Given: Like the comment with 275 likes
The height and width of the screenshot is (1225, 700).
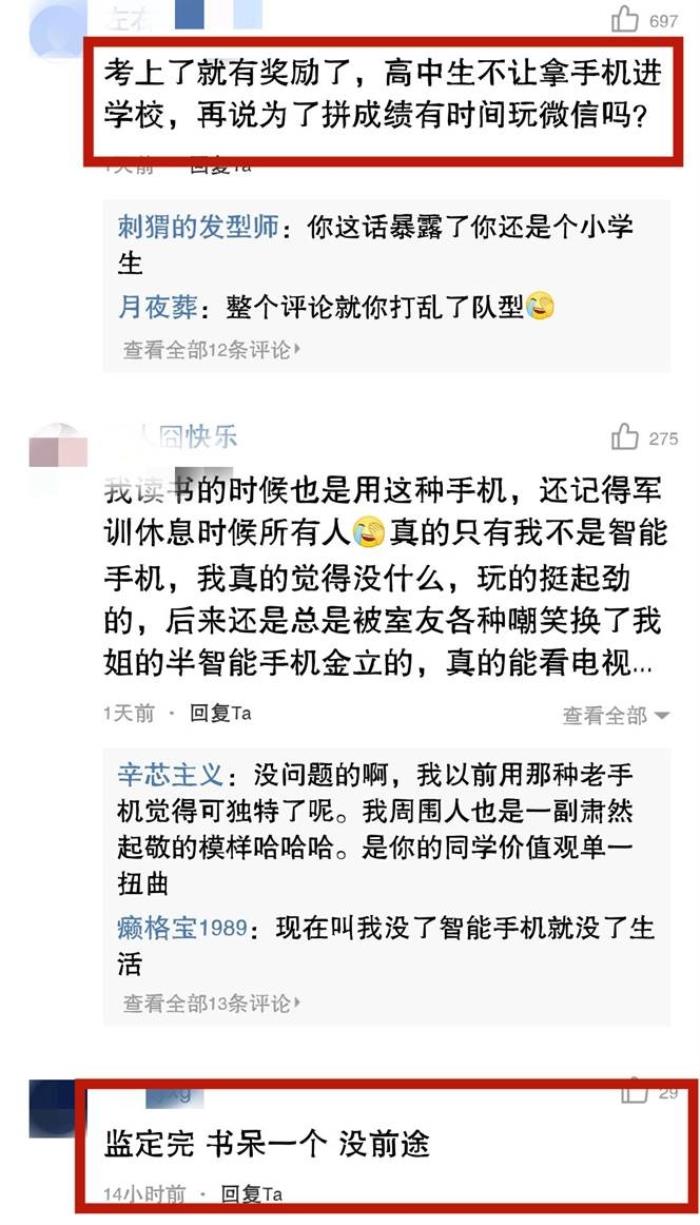Looking at the screenshot, I should 626,437.
